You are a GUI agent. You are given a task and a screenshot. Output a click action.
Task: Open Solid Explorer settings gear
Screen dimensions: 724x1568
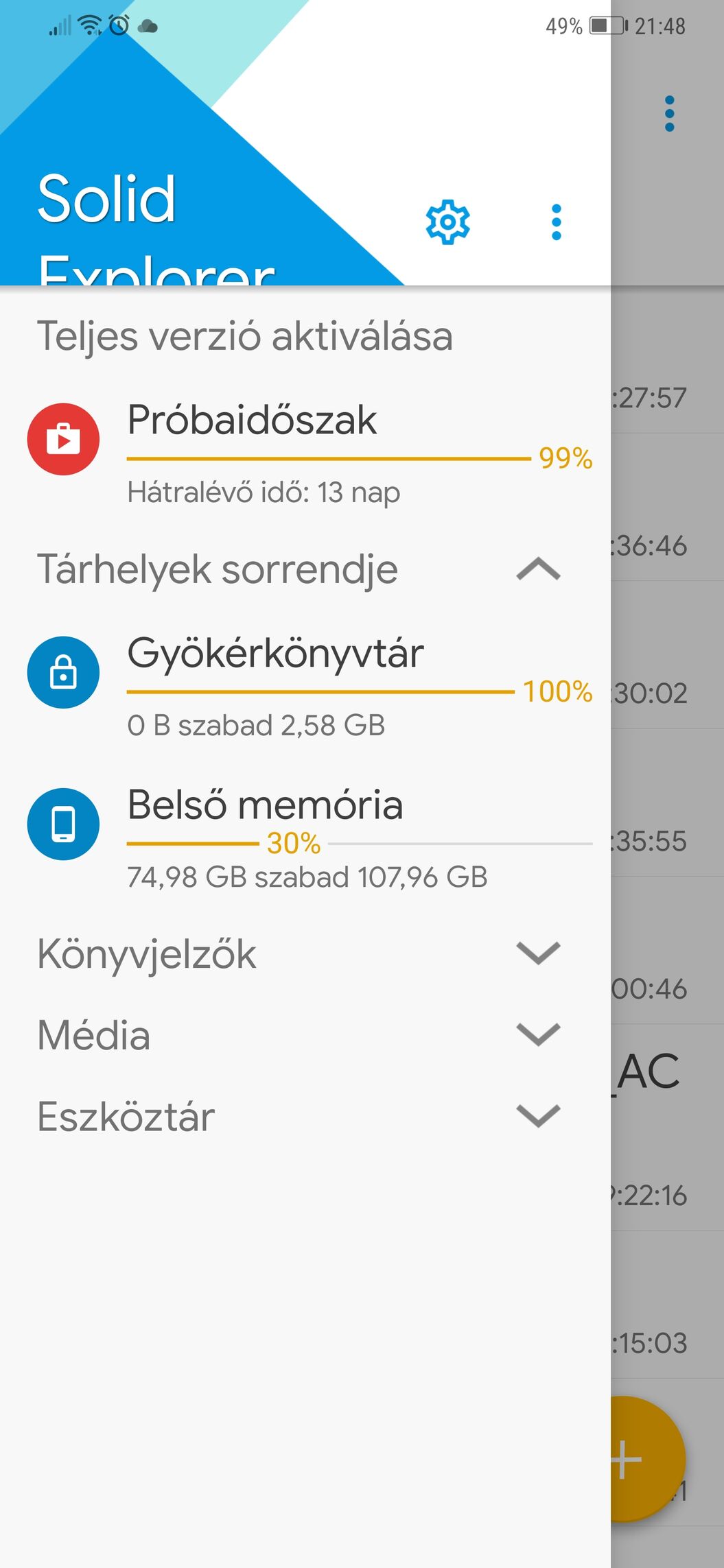pyautogui.click(x=447, y=222)
